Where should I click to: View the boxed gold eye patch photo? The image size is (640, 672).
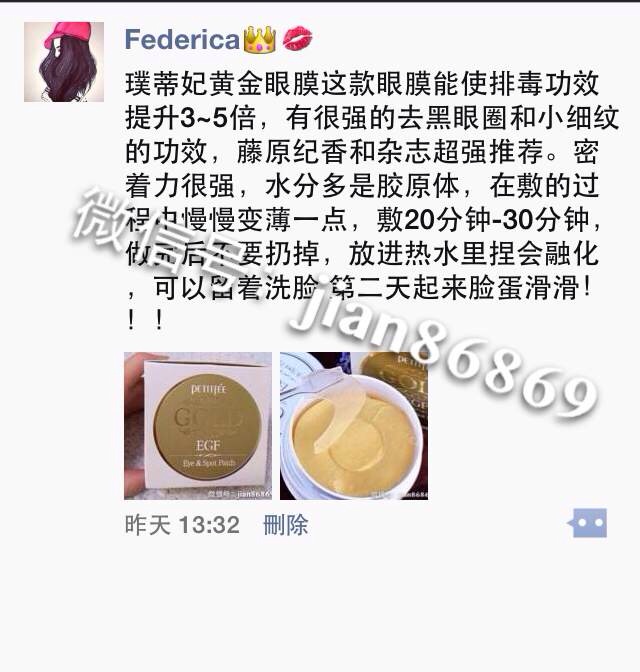(x=197, y=425)
